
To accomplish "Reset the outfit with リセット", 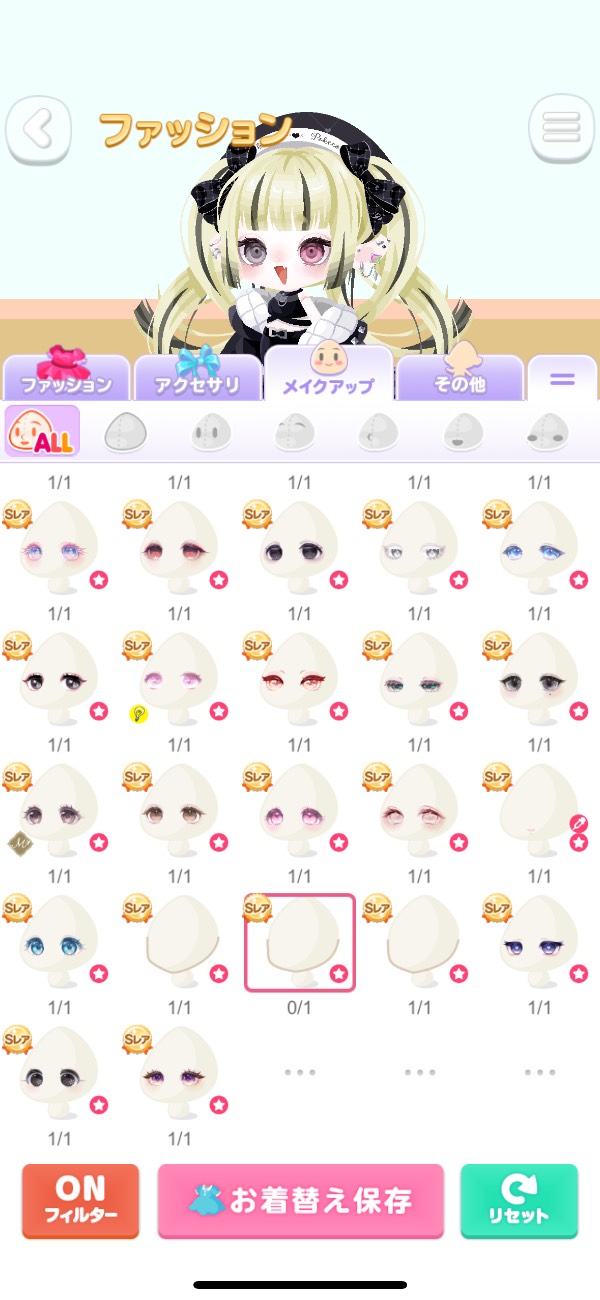I will coord(519,1201).
